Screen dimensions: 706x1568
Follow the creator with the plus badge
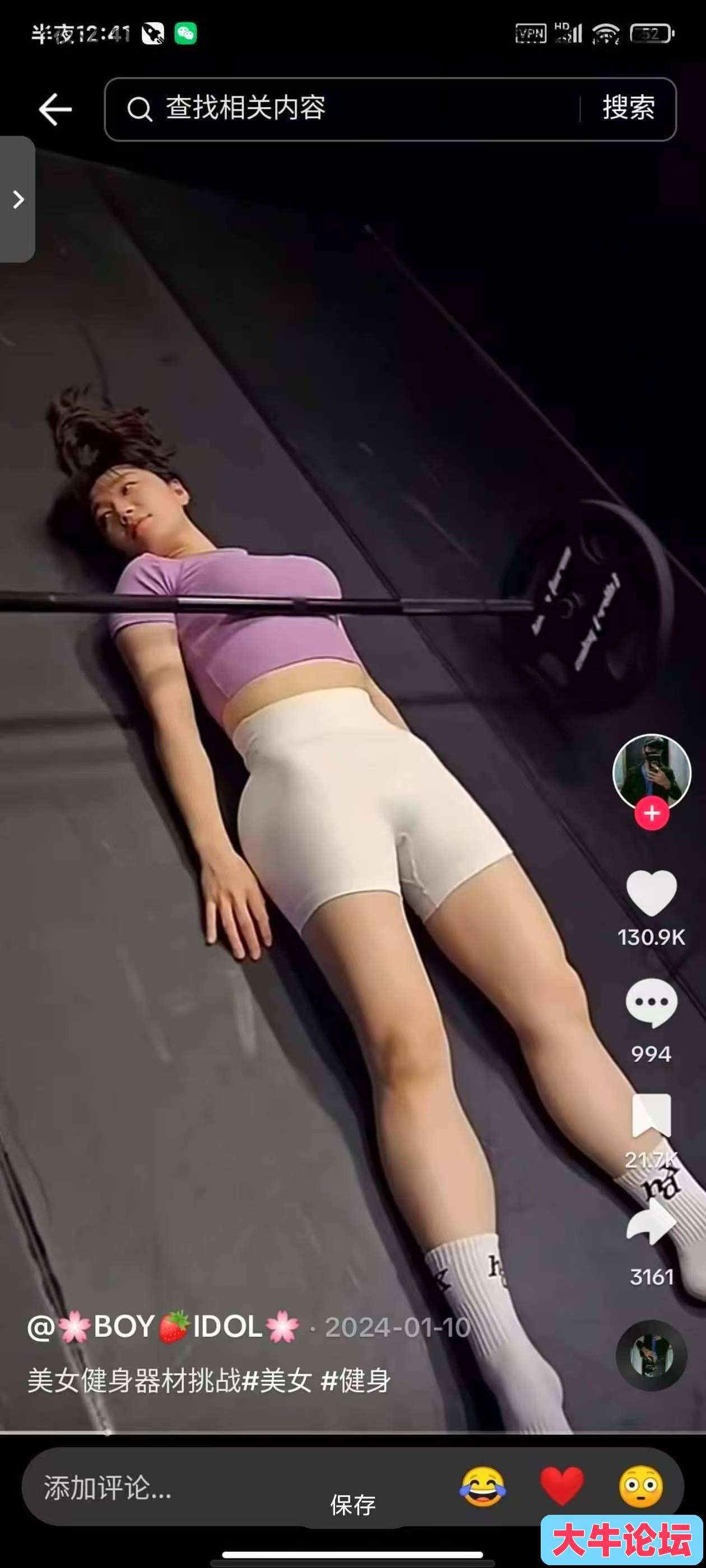651,813
